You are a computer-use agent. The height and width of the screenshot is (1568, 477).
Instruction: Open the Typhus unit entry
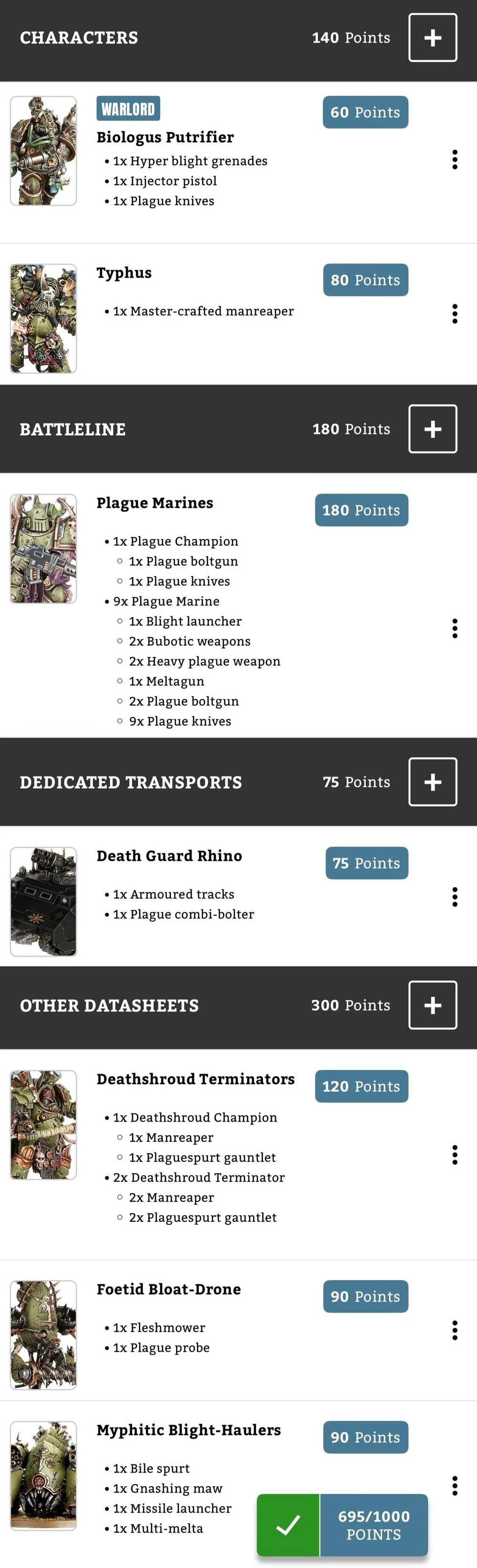coord(124,273)
